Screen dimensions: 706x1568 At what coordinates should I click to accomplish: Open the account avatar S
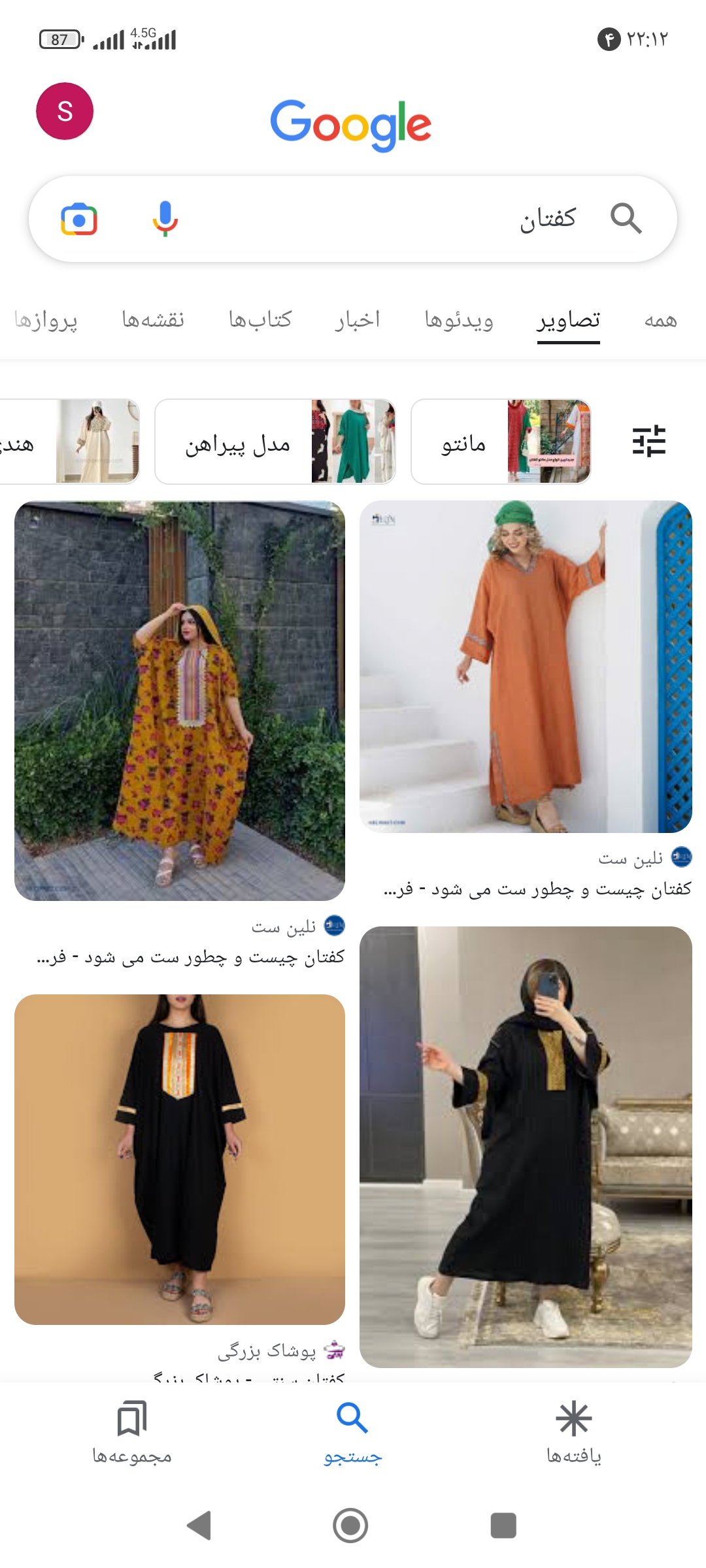coord(65,111)
